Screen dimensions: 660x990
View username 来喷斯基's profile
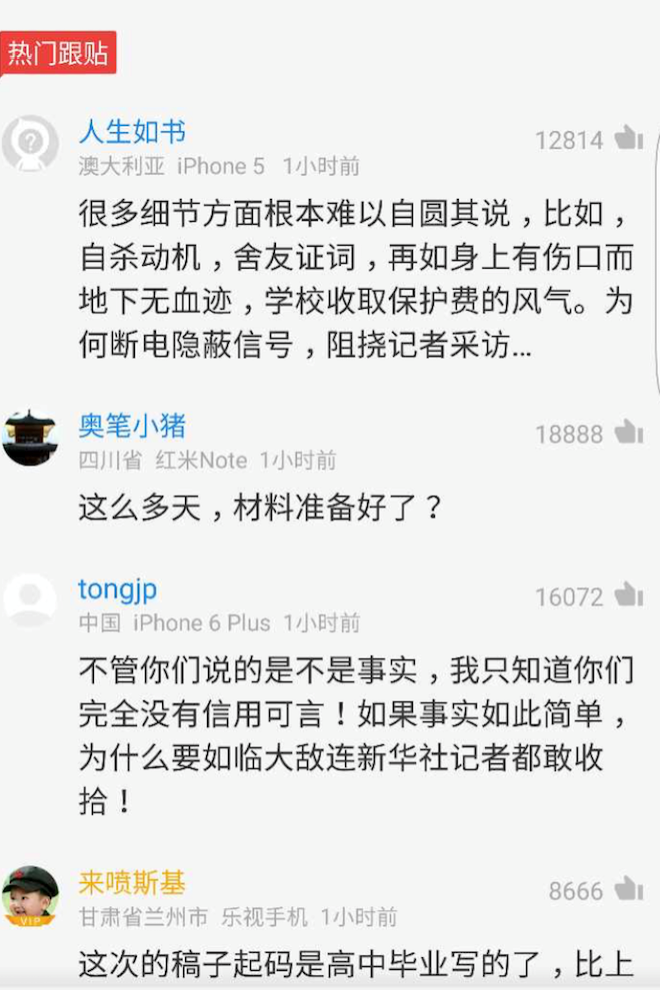pyautogui.click(x=132, y=883)
